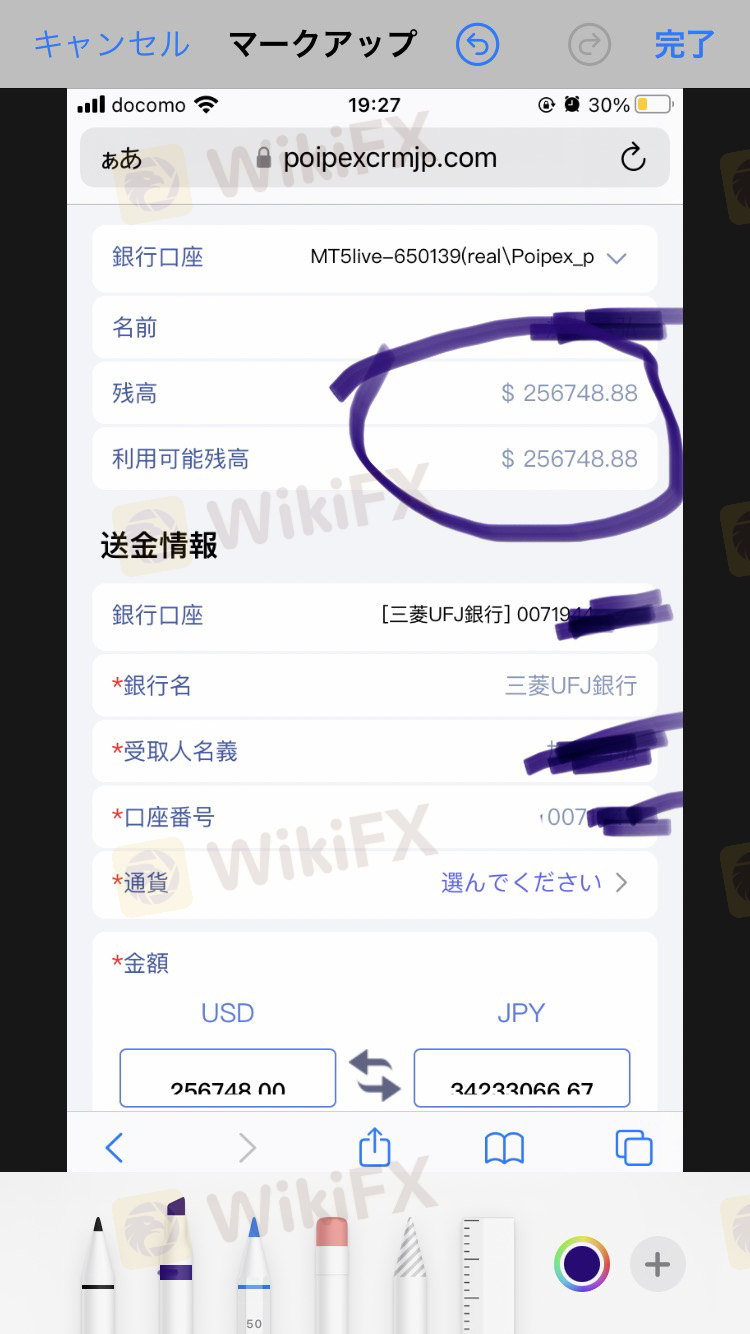Viewport: 750px width, 1334px height.
Task: Choose the striped lasso selection tool
Action: pyautogui.click(x=410, y=1272)
